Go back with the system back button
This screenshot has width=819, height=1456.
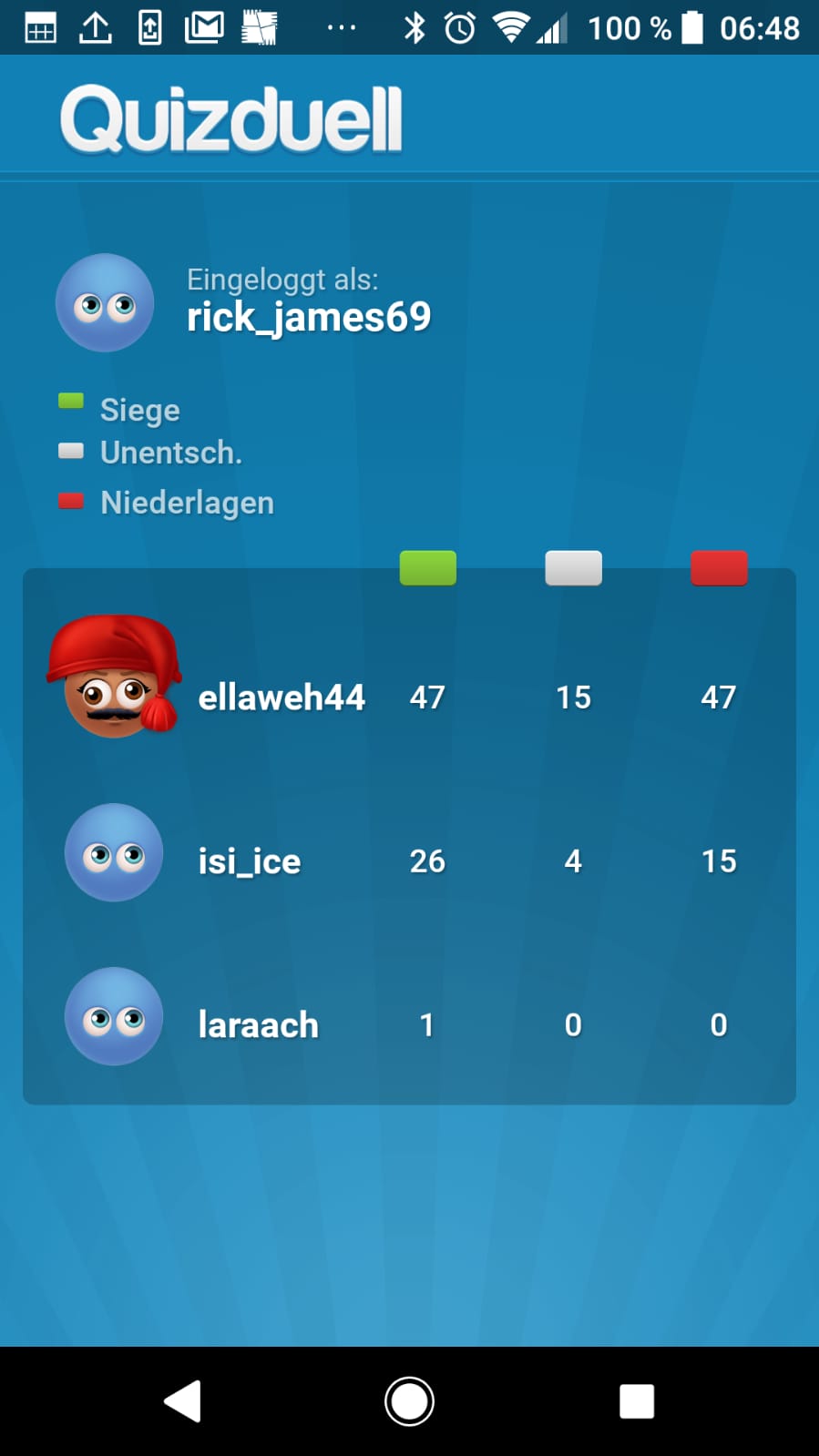click(182, 1401)
